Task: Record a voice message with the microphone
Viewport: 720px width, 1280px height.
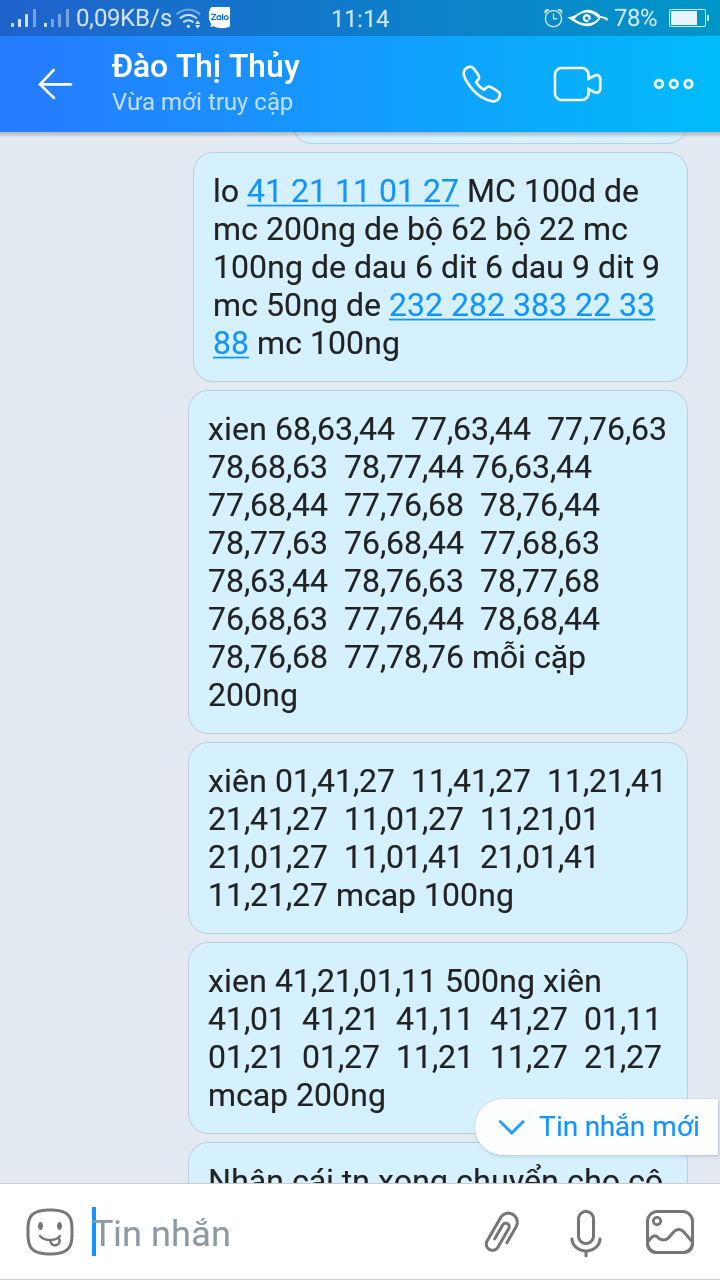Action: (x=586, y=1232)
